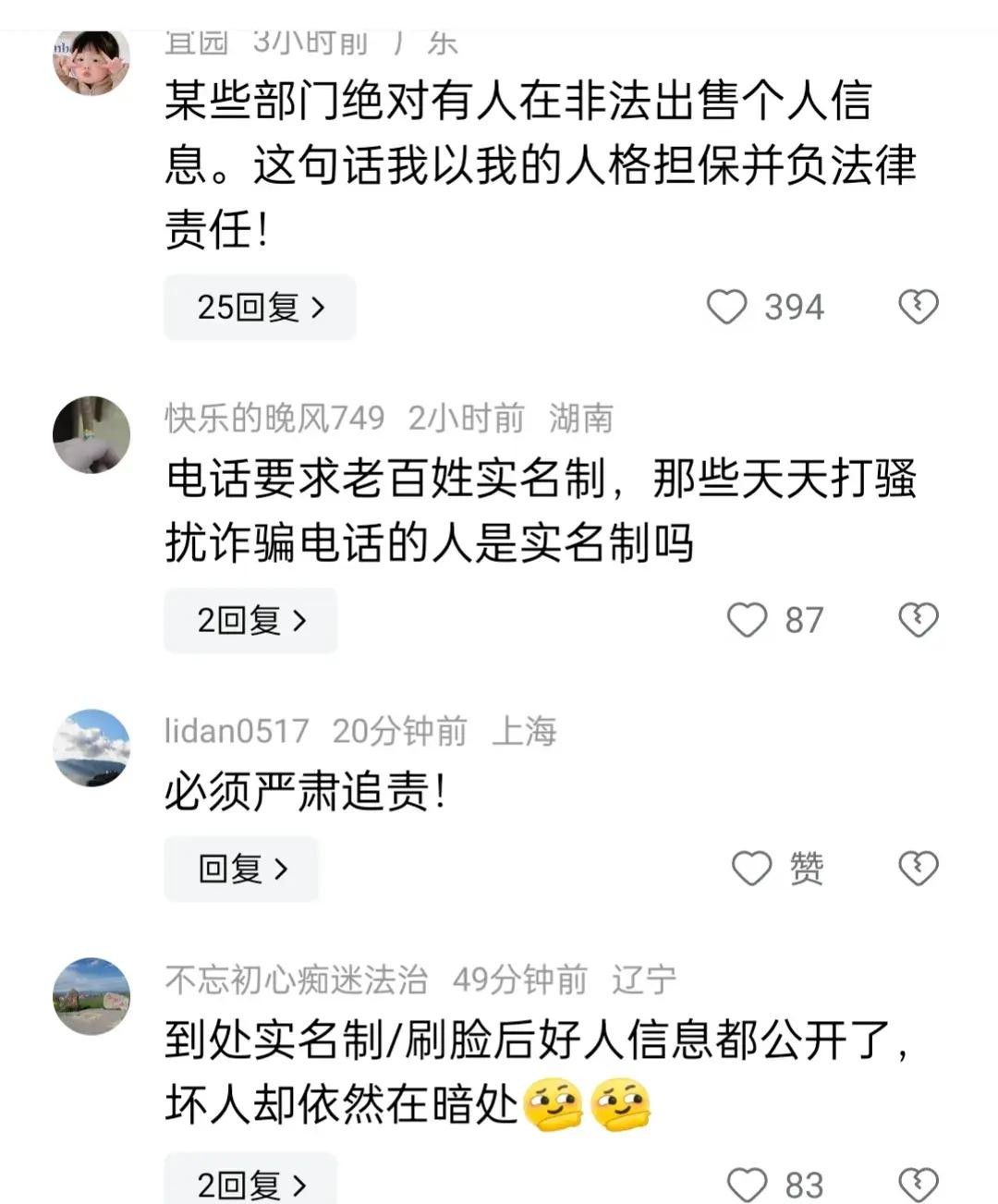Like 不忘初心痴迷法治's comment
Screen dimensions: 998x1204
pos(747,1184)
